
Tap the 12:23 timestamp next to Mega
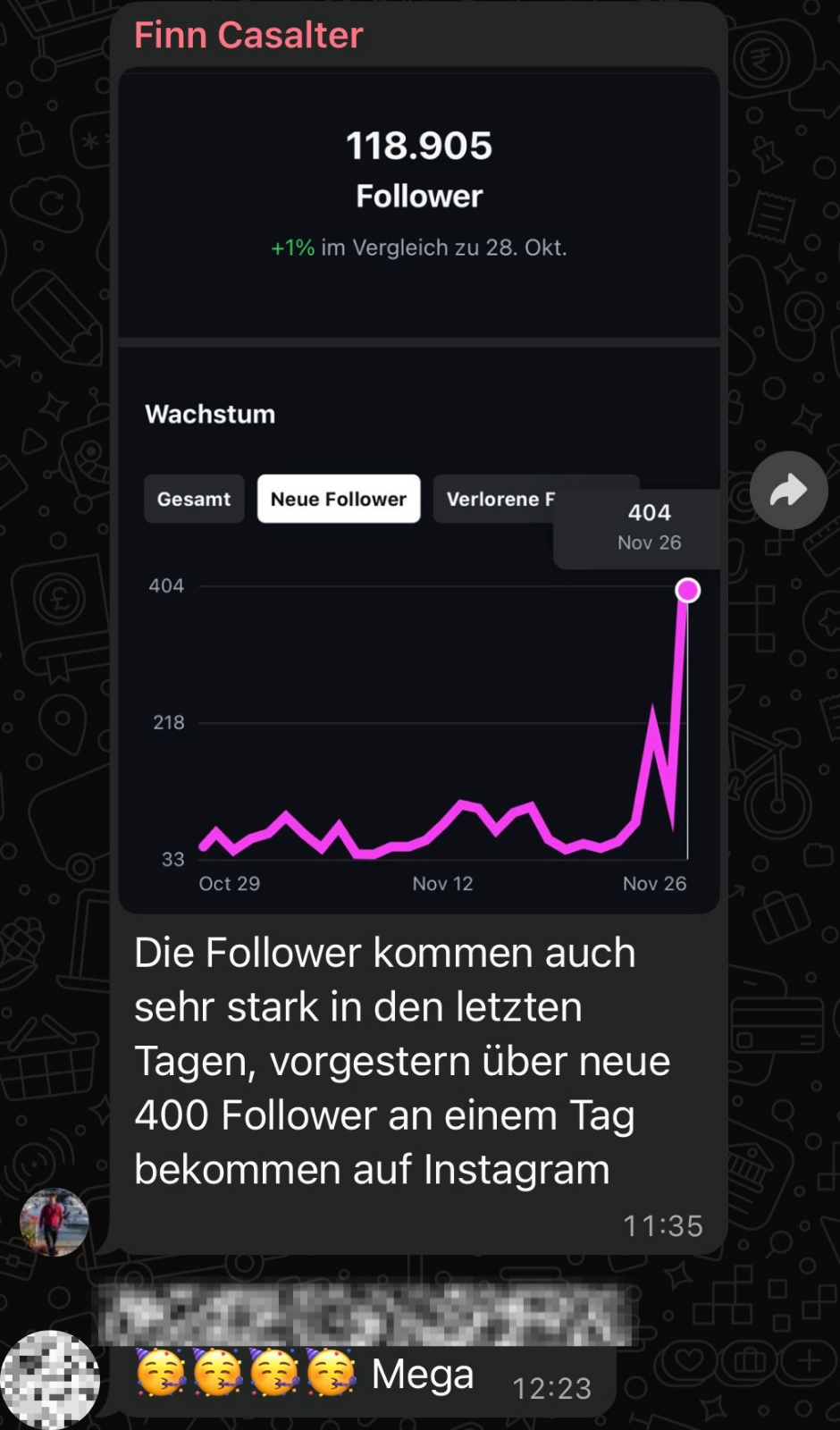(552, 1387)
